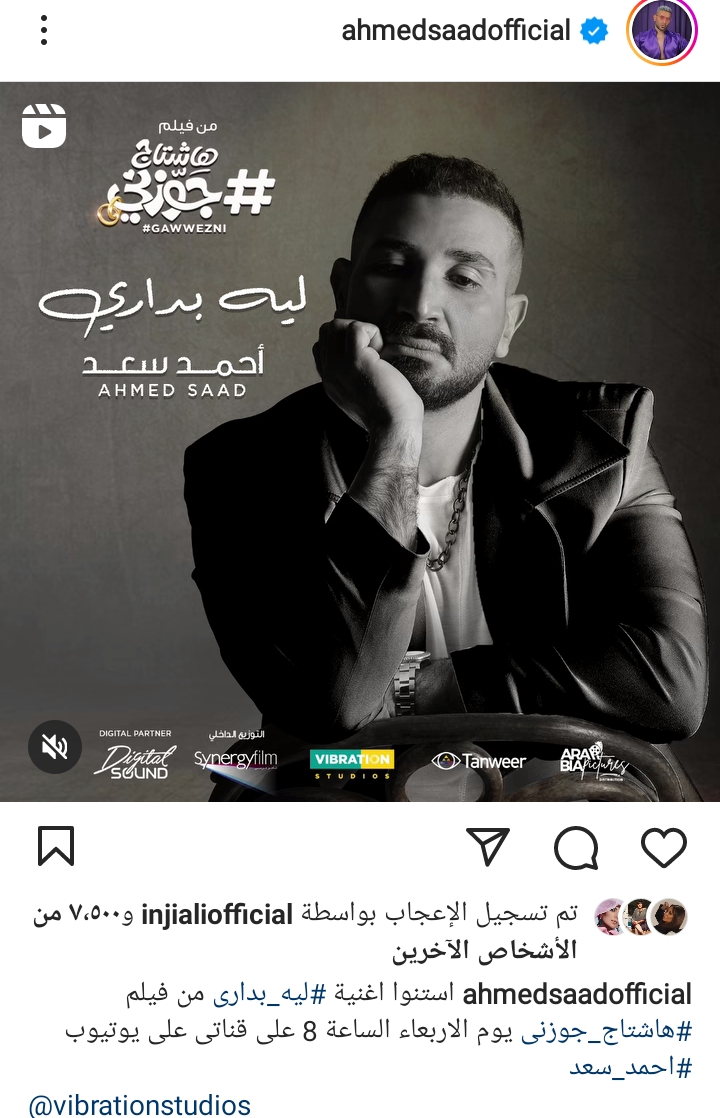
Task: Open ahmedsaadofficial username in the caption
Action: point(577,995)
